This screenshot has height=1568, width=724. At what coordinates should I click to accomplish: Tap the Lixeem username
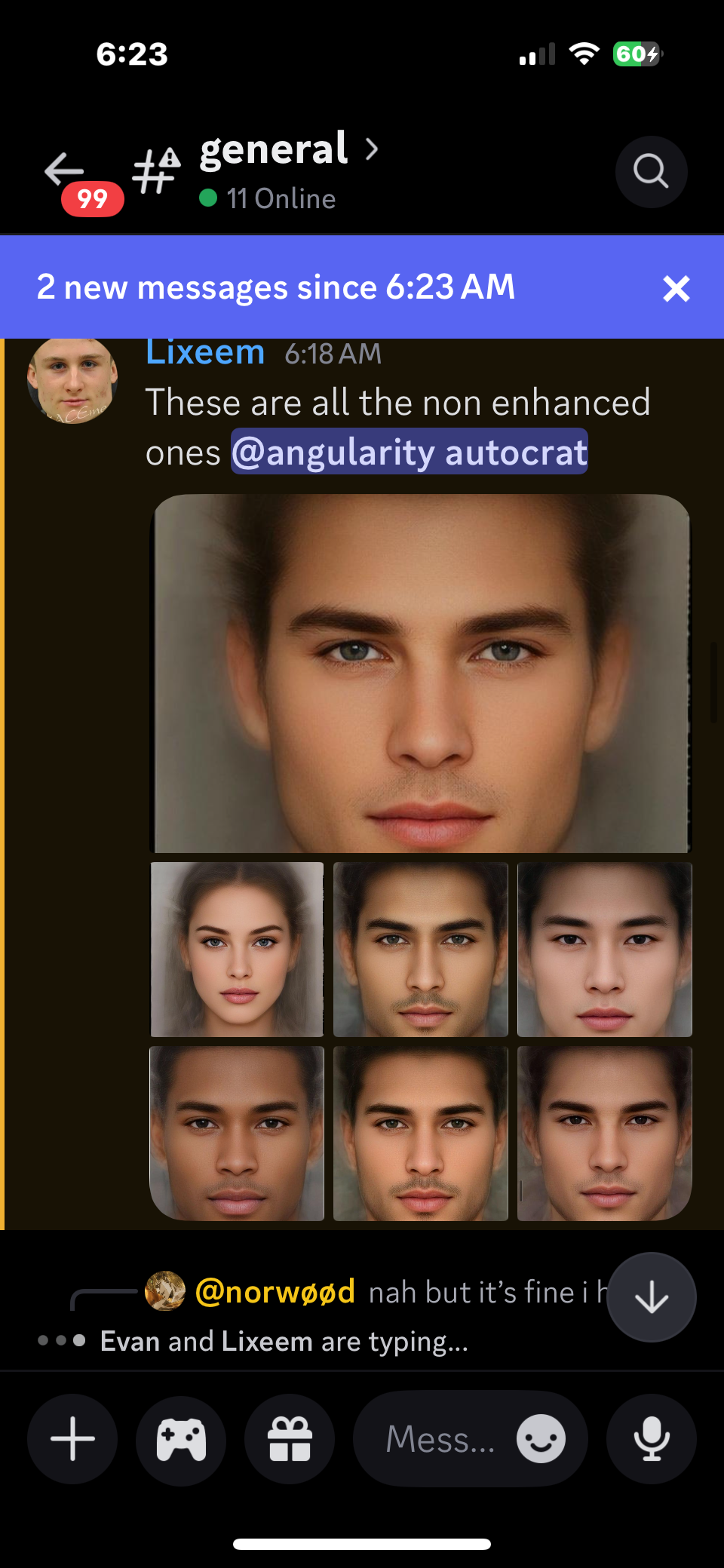coord(205,353)
